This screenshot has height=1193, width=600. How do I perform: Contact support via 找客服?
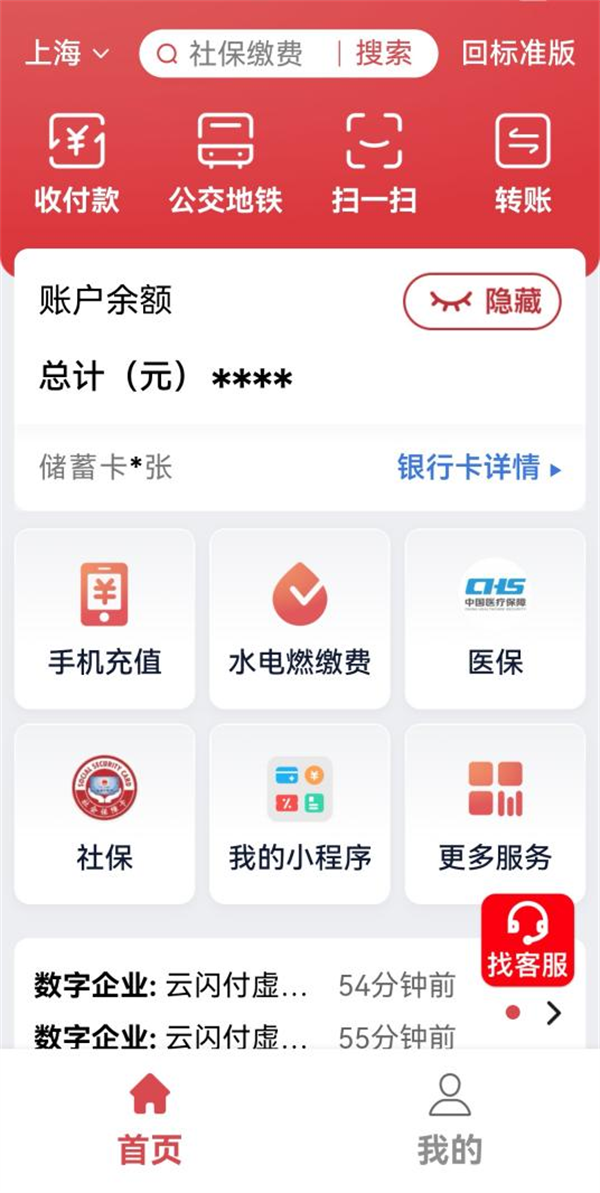coord(527,940)
